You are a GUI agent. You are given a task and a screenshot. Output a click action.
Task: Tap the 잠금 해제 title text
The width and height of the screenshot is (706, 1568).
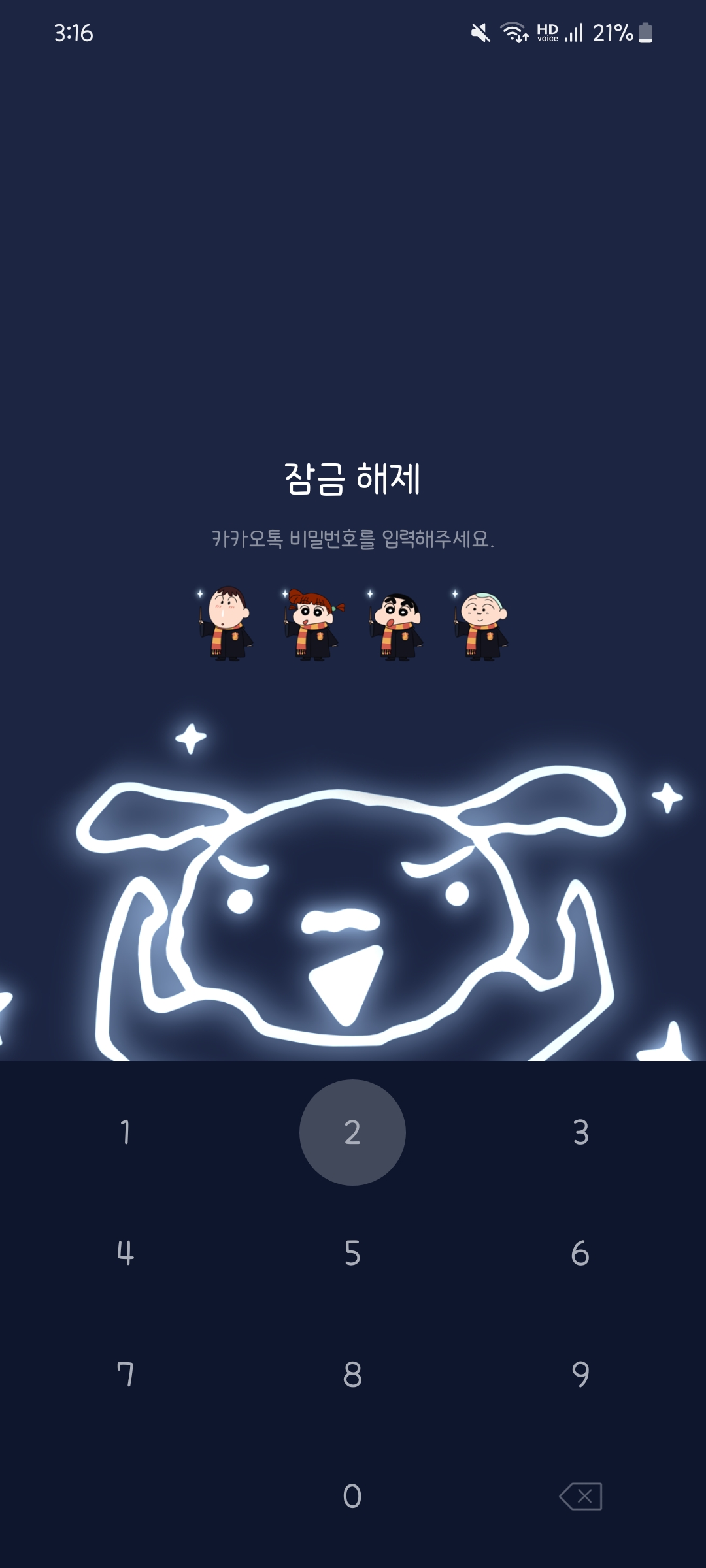click(353, 478)
